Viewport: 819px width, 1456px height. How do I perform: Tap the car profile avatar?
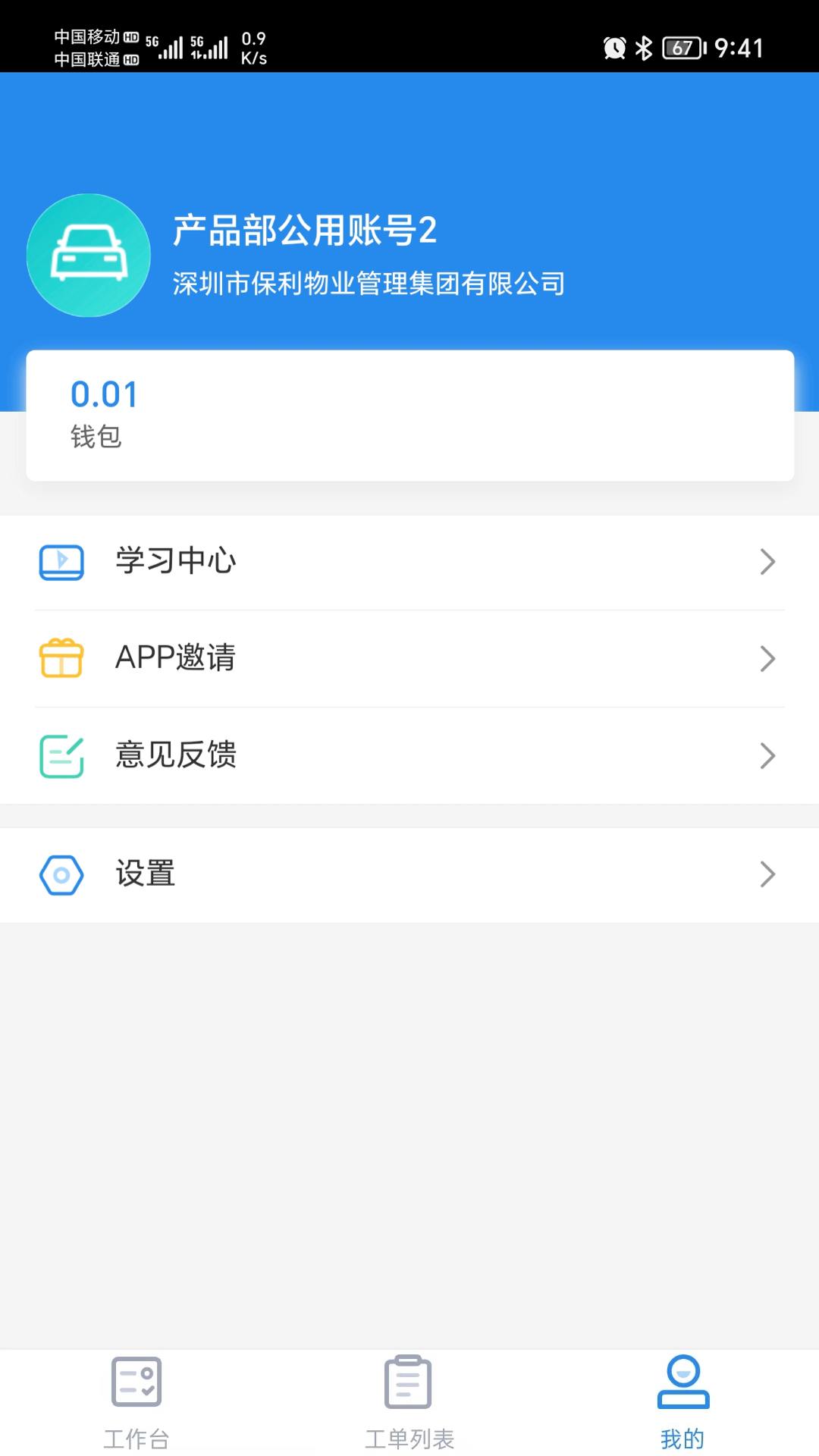tap(89, 256)
